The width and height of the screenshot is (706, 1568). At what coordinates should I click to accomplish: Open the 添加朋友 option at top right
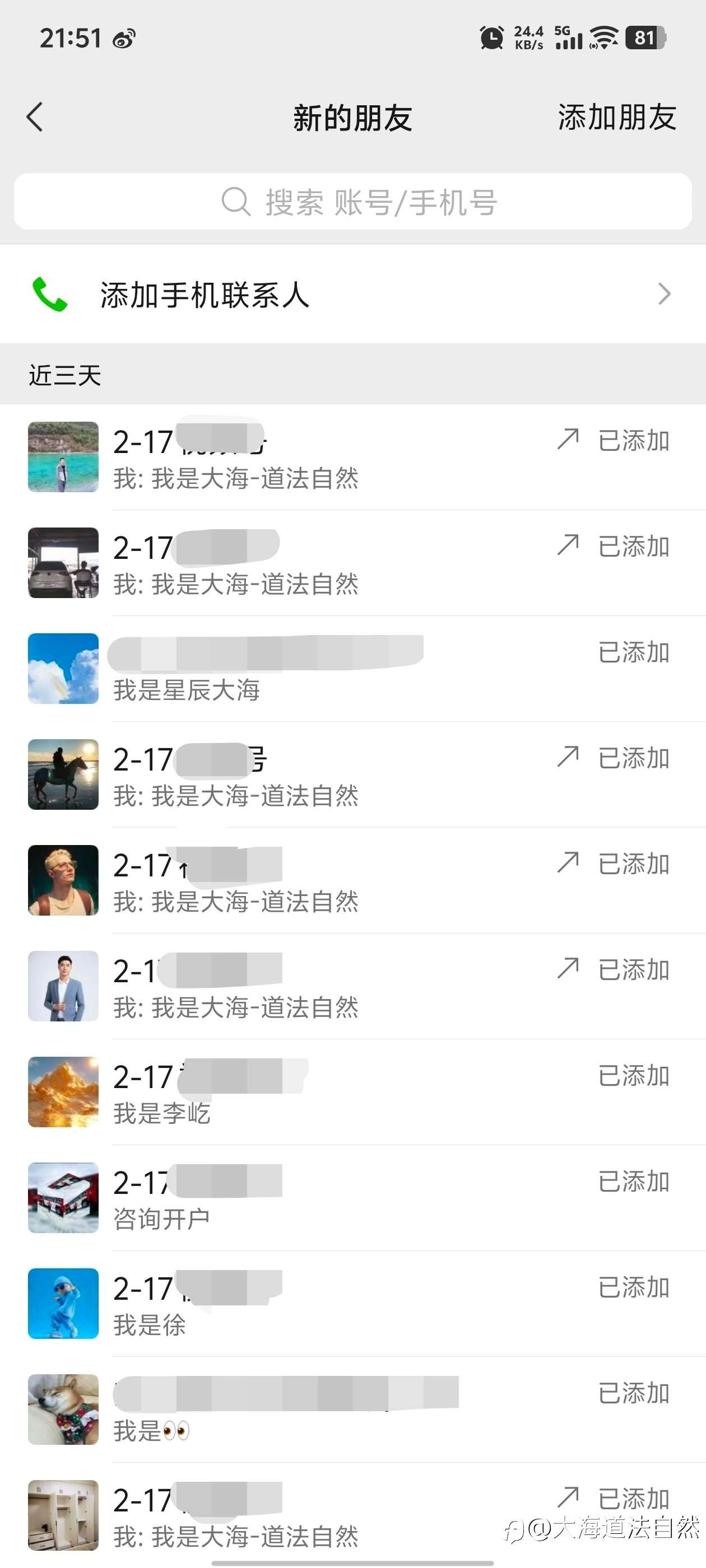pos(616,118)
